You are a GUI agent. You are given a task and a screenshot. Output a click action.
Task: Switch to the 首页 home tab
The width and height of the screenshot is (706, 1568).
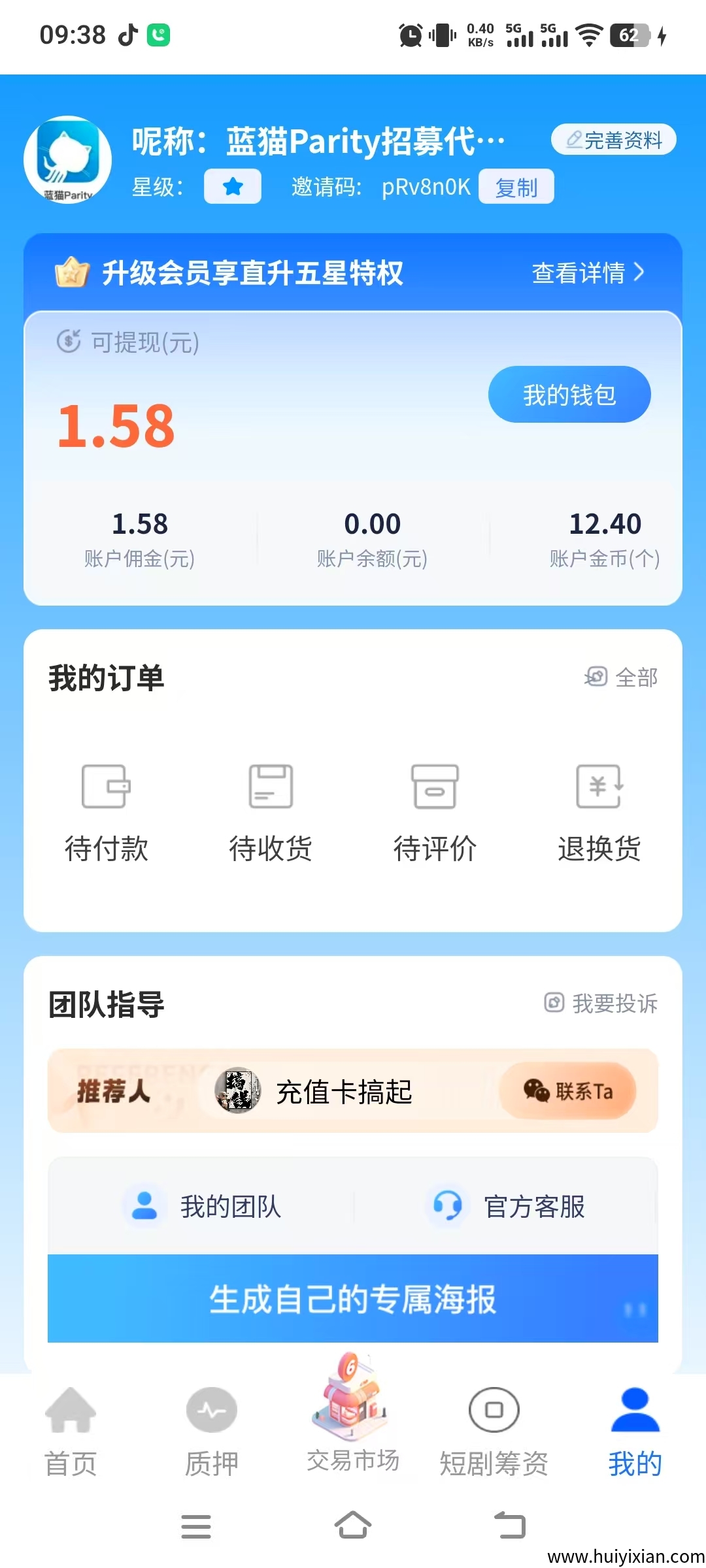tap(71, 1428)
